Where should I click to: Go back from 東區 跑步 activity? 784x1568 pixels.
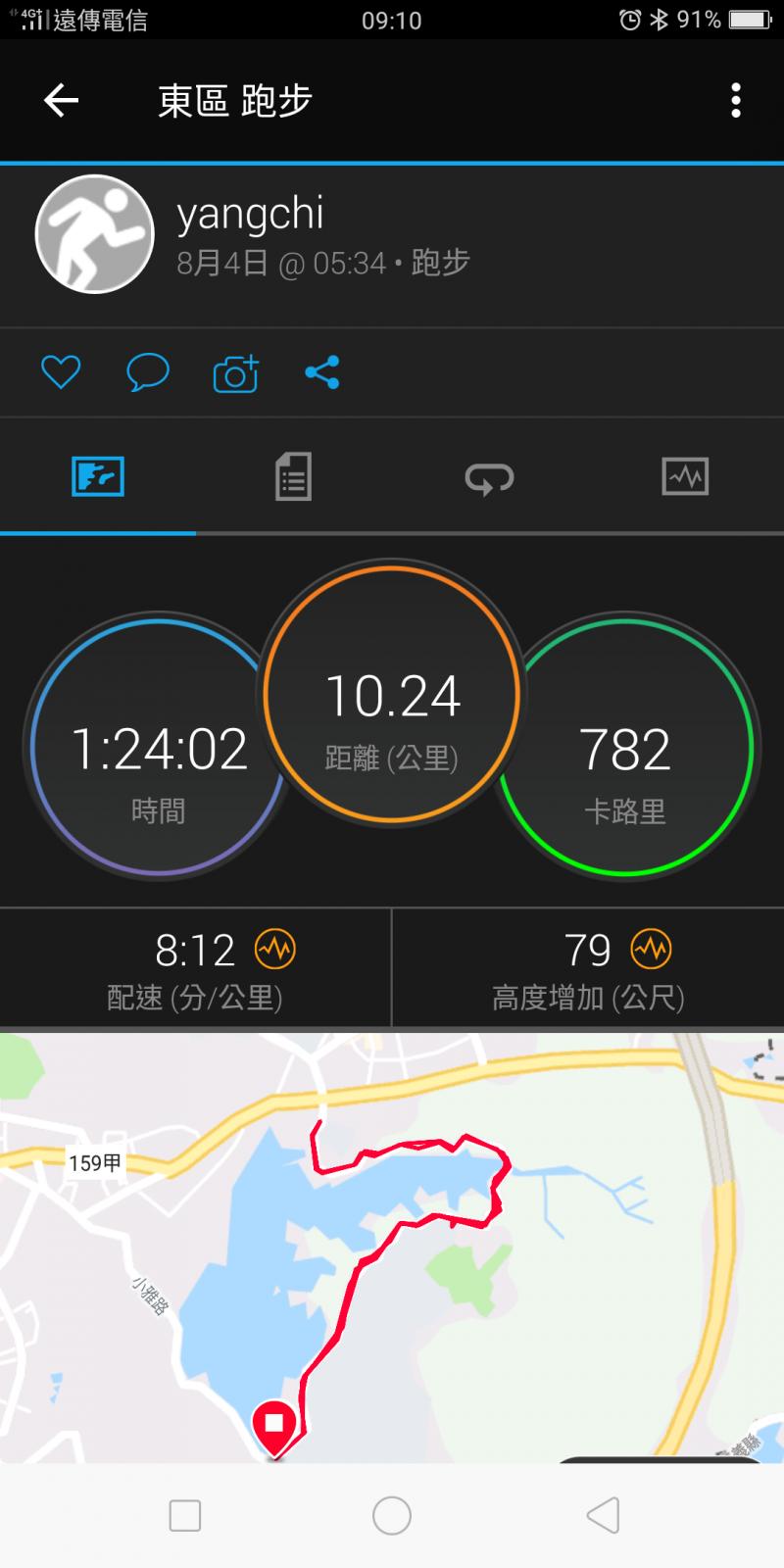point(61,100)
